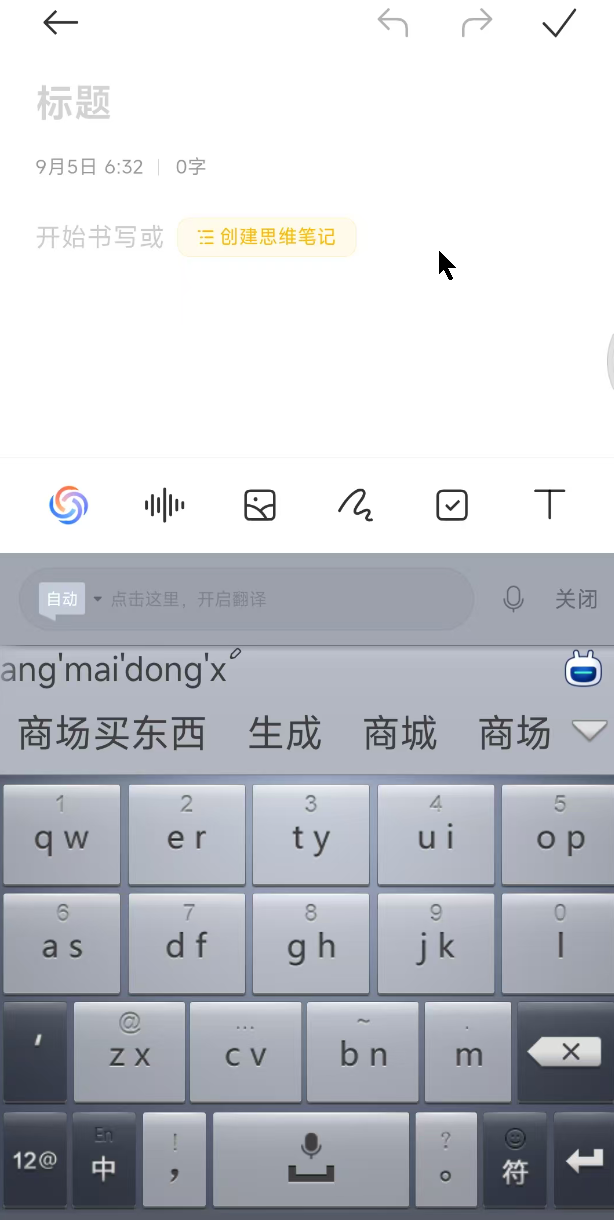
Task: Redo the last edit
Action: click(477, 23)
